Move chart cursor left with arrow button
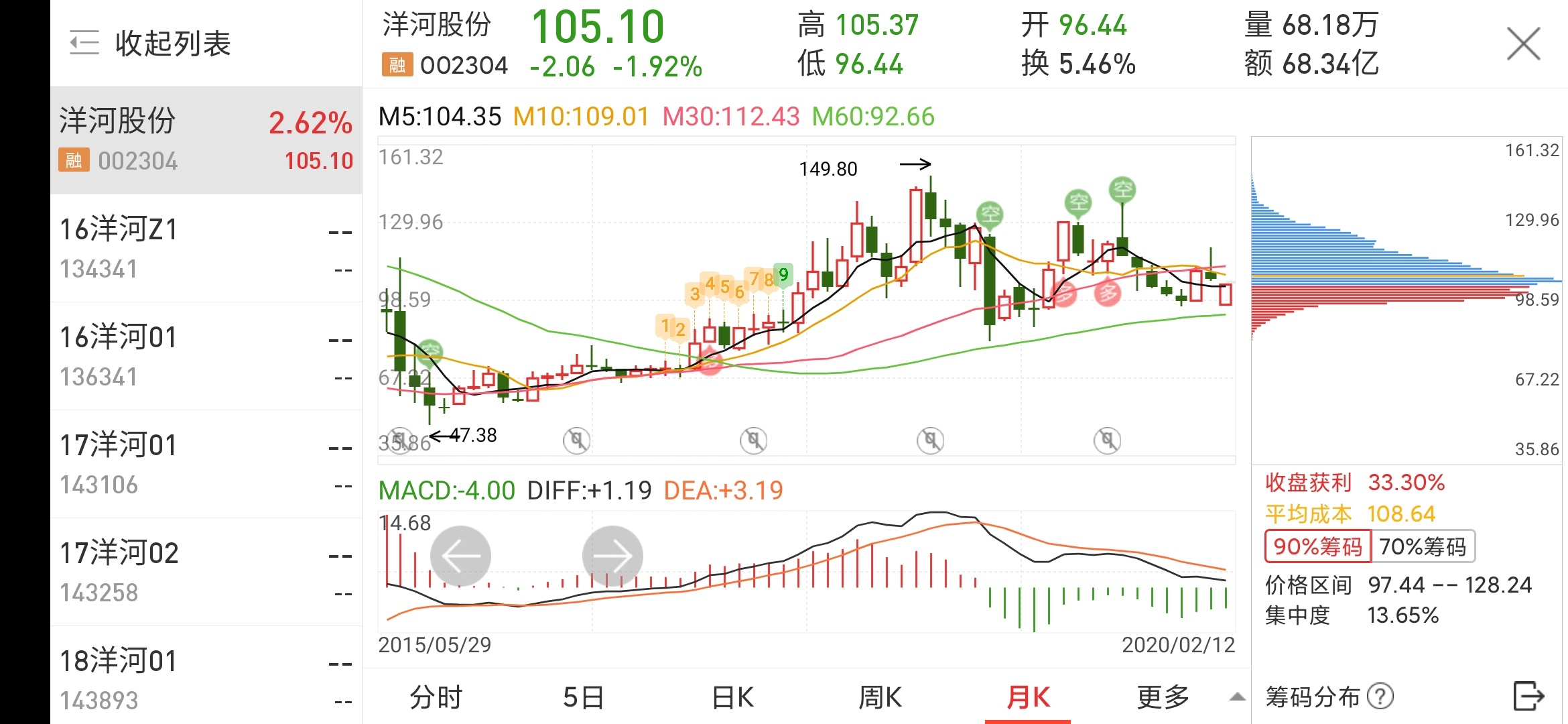 pos(460,556)
